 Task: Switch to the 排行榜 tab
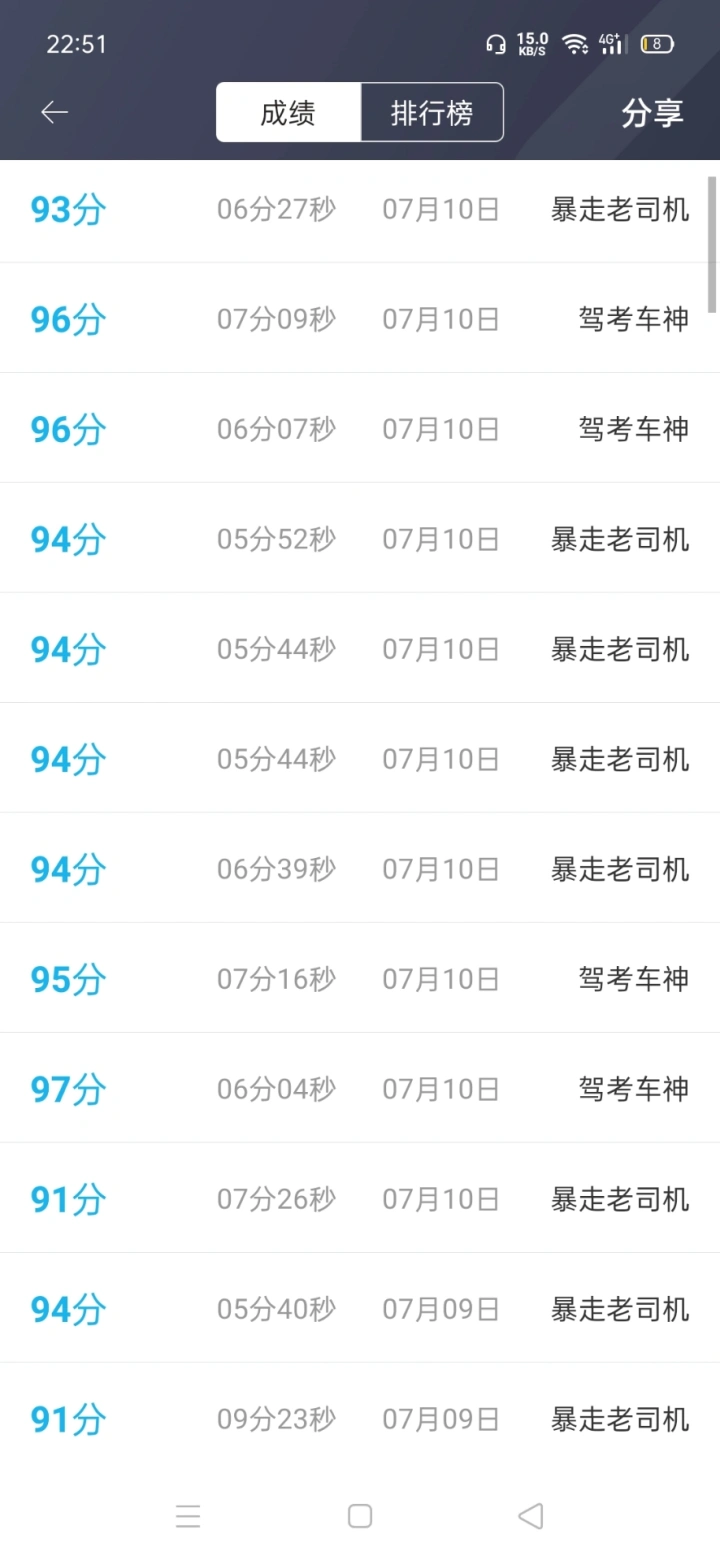(432, 113)
